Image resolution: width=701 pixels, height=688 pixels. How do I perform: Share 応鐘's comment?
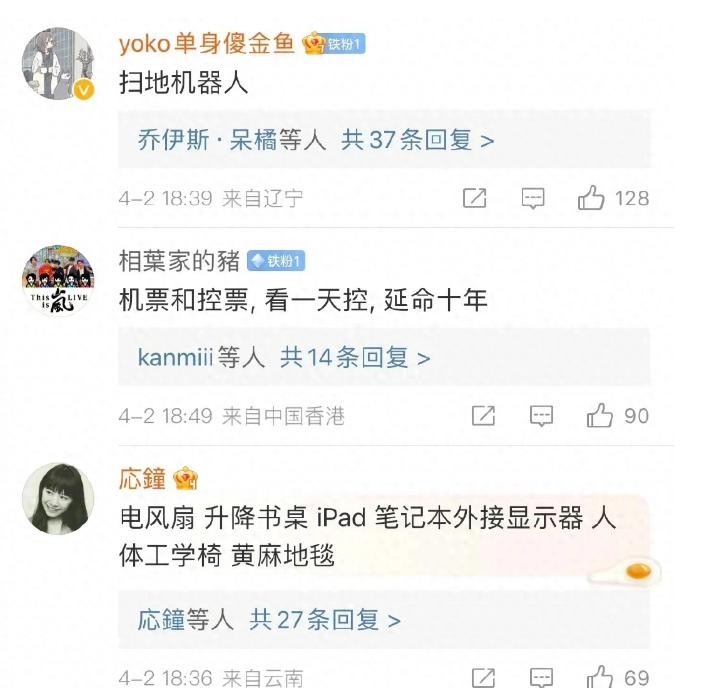click(483, 677)
